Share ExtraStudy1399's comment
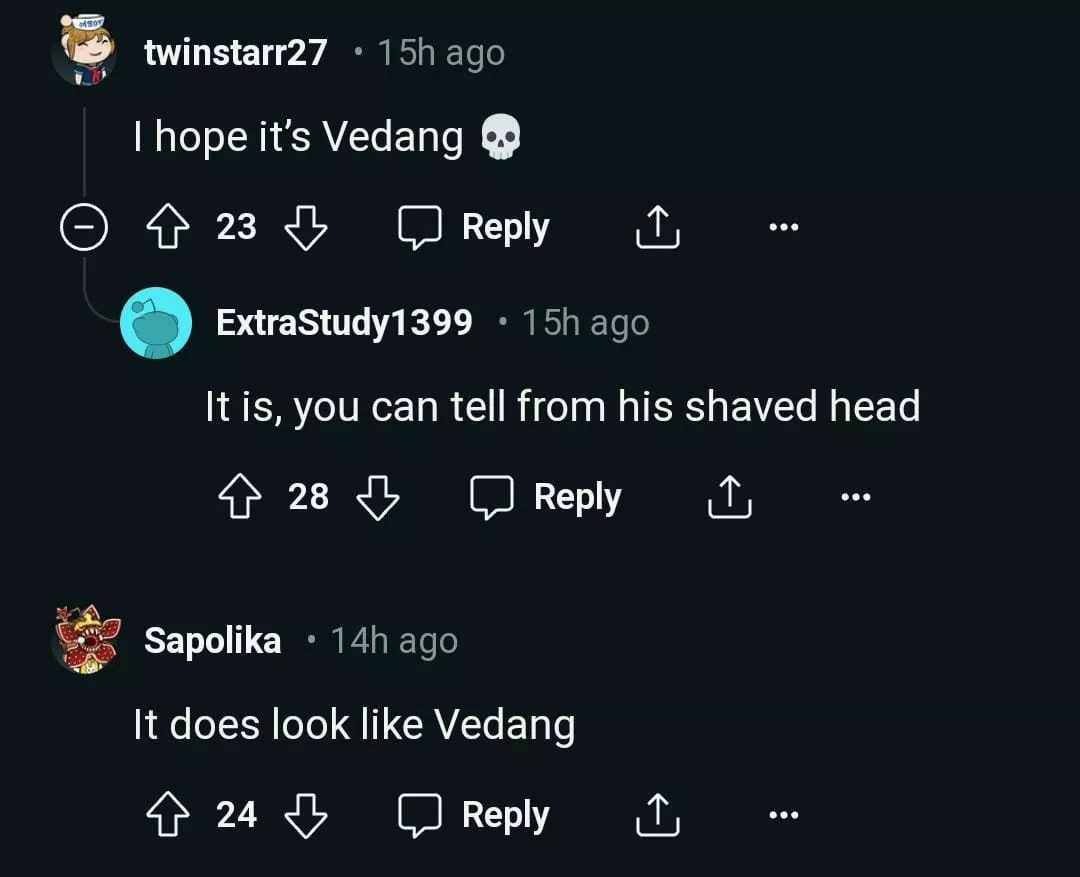Screen dimensions: 1080x877 click(x=730, y=497)
